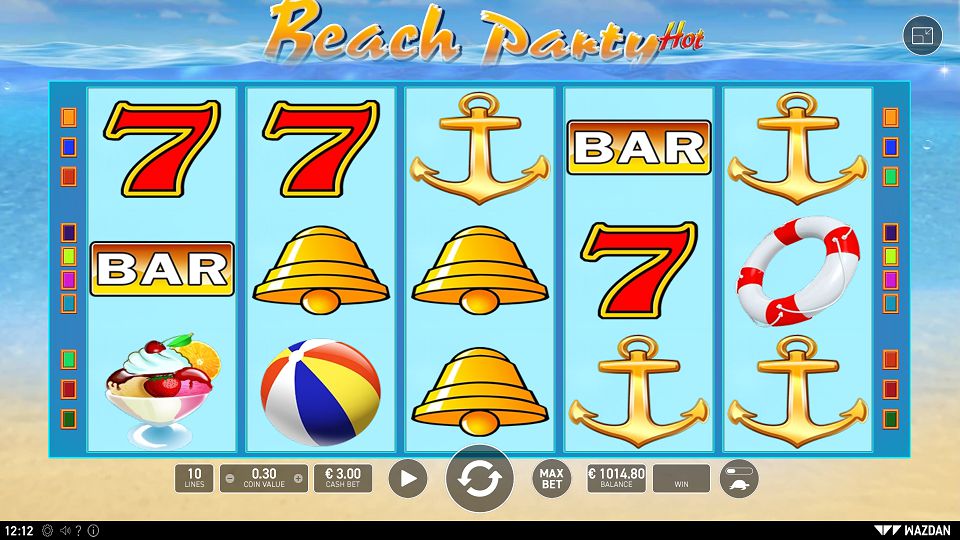Open the game info icon

[93, 530]
